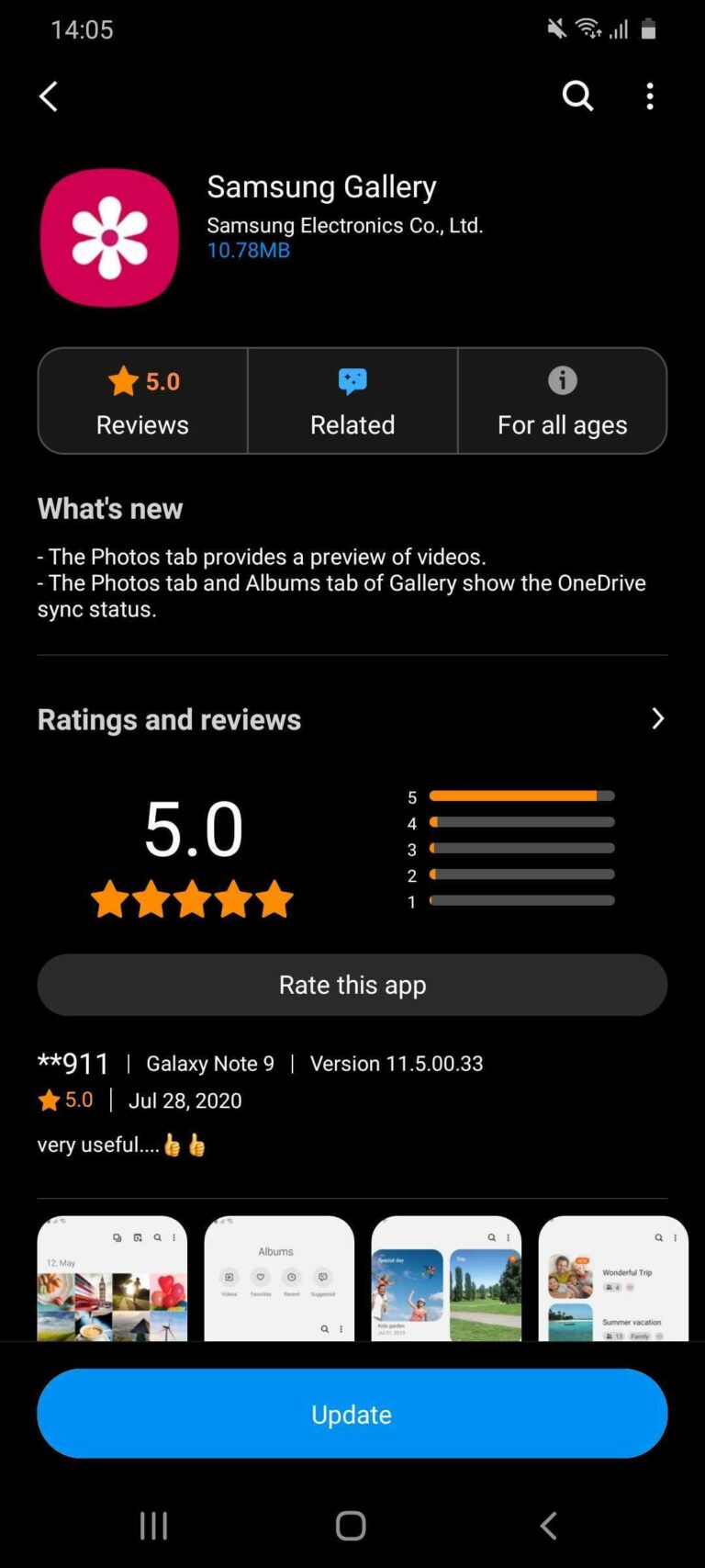Switch to the Related tab
This screenshot has height=1568, width=705.
tap(352, 401)
